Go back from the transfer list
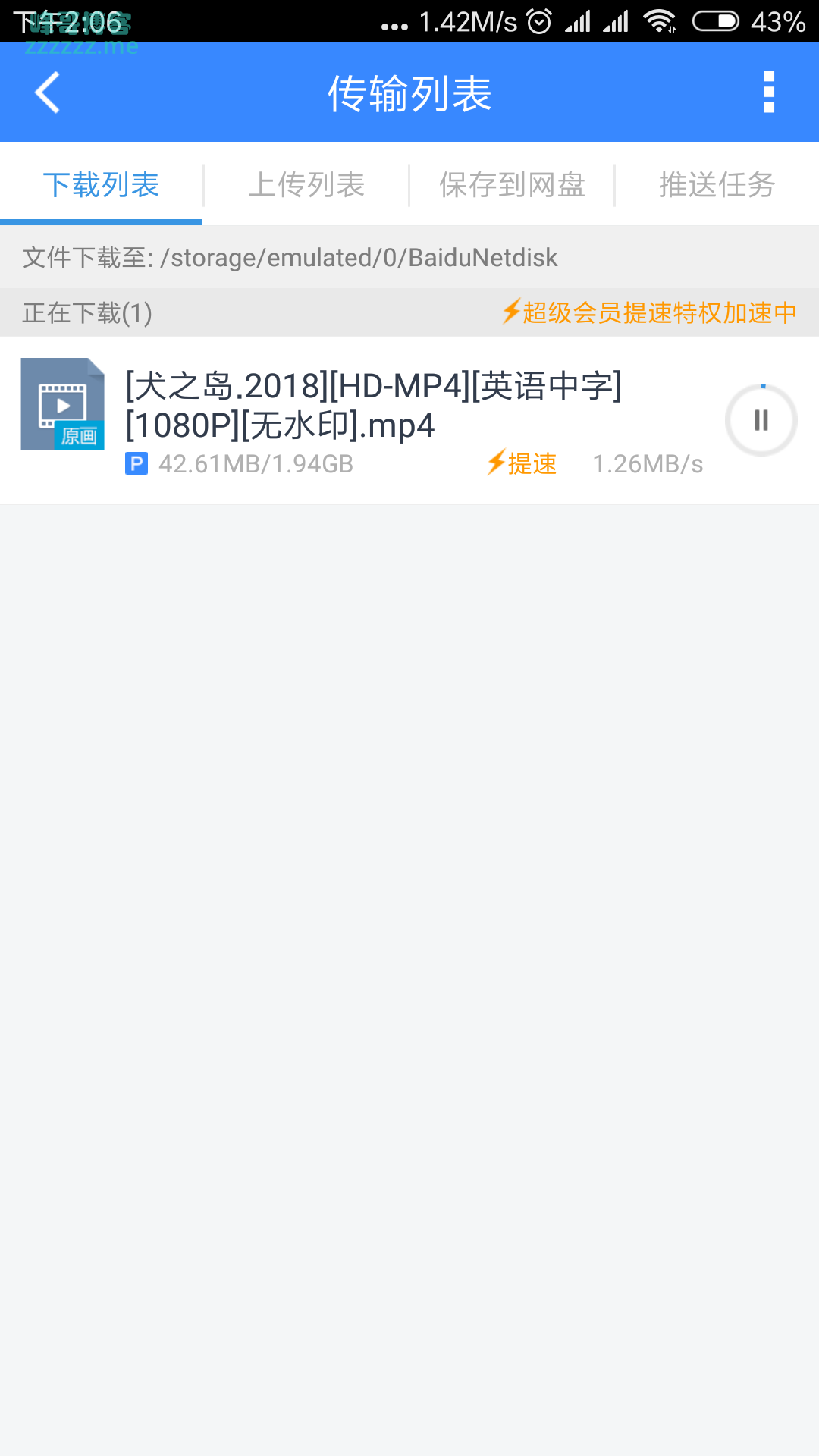 point(47,93)
